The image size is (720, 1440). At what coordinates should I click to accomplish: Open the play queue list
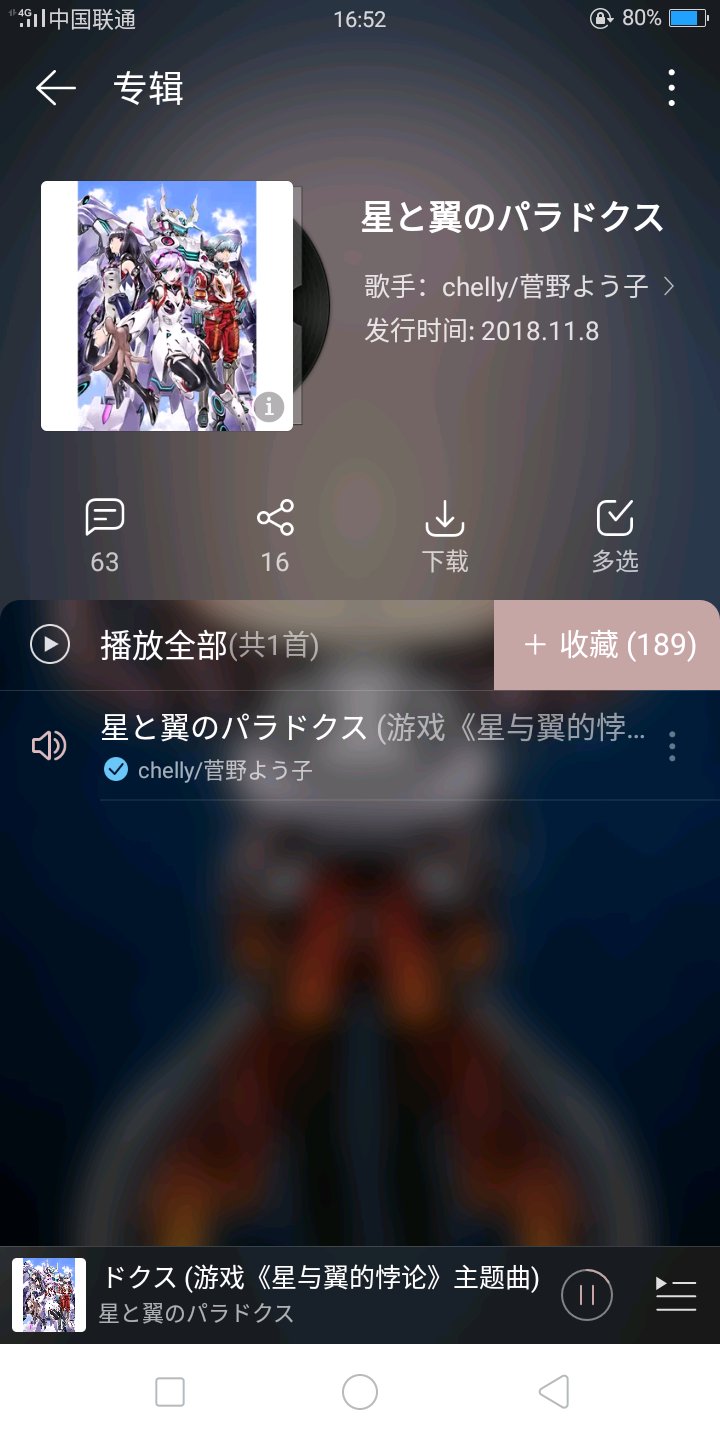676,1295
